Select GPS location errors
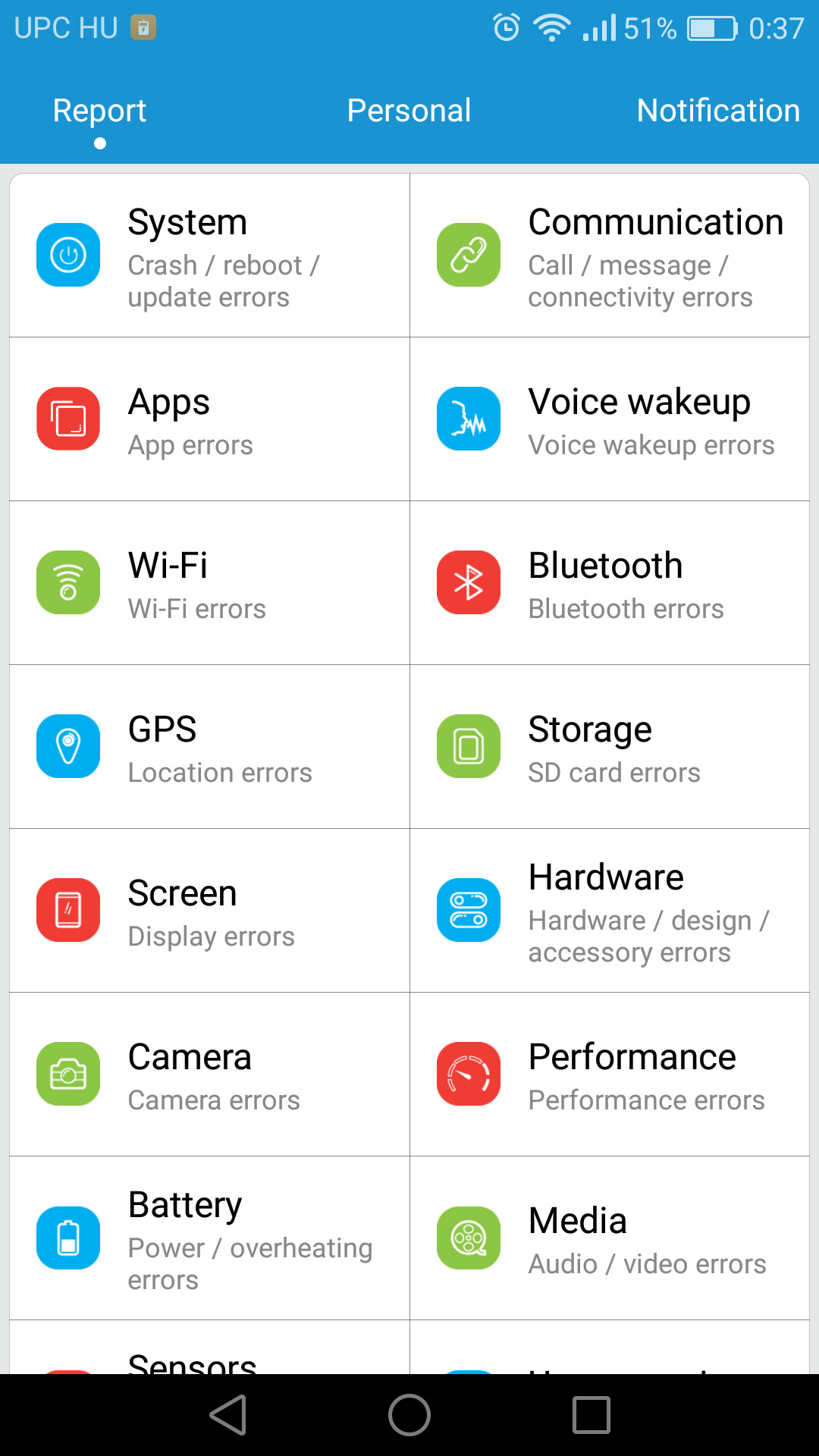This screenshot has height=1456, width=819. click(209, 747)
